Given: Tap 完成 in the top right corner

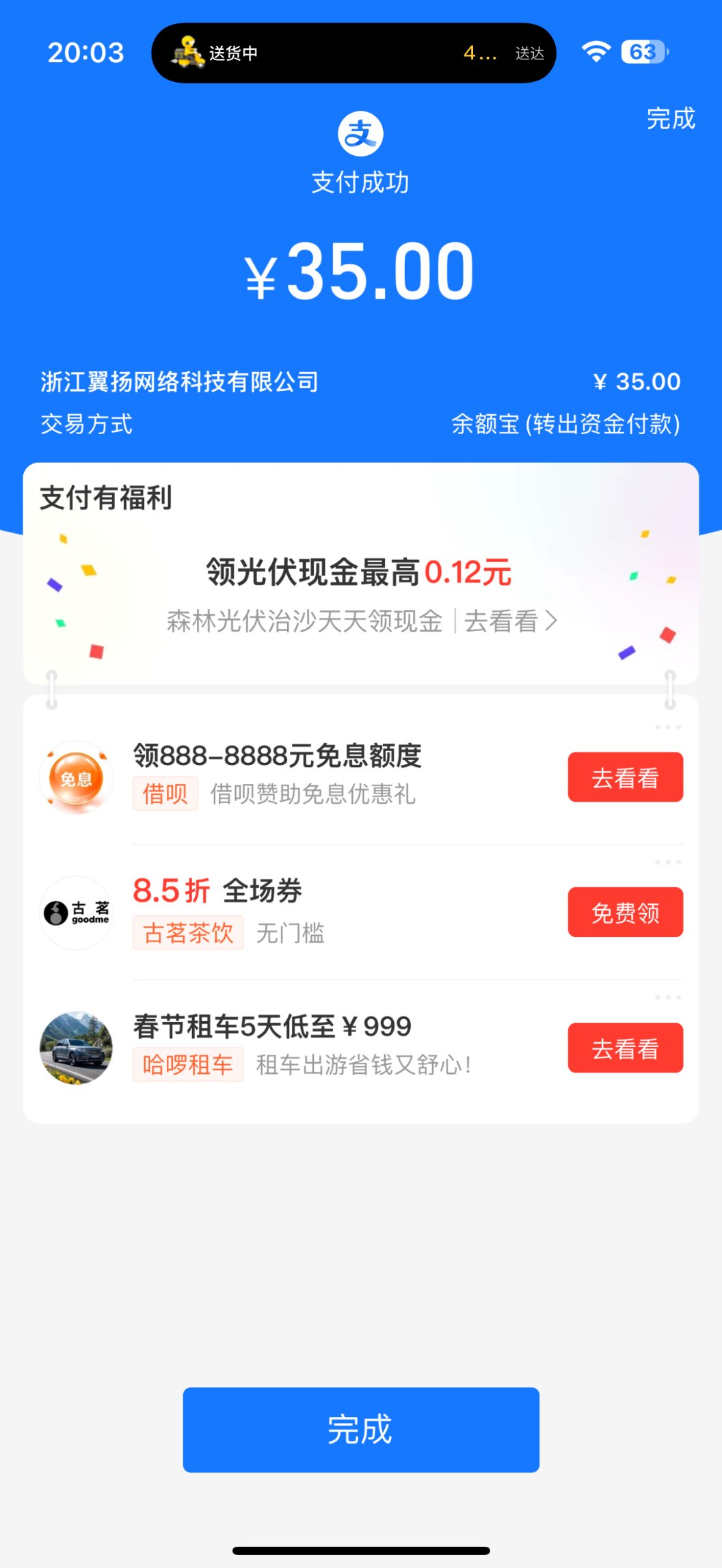Looking at the screenshot, I should point(670,119).
